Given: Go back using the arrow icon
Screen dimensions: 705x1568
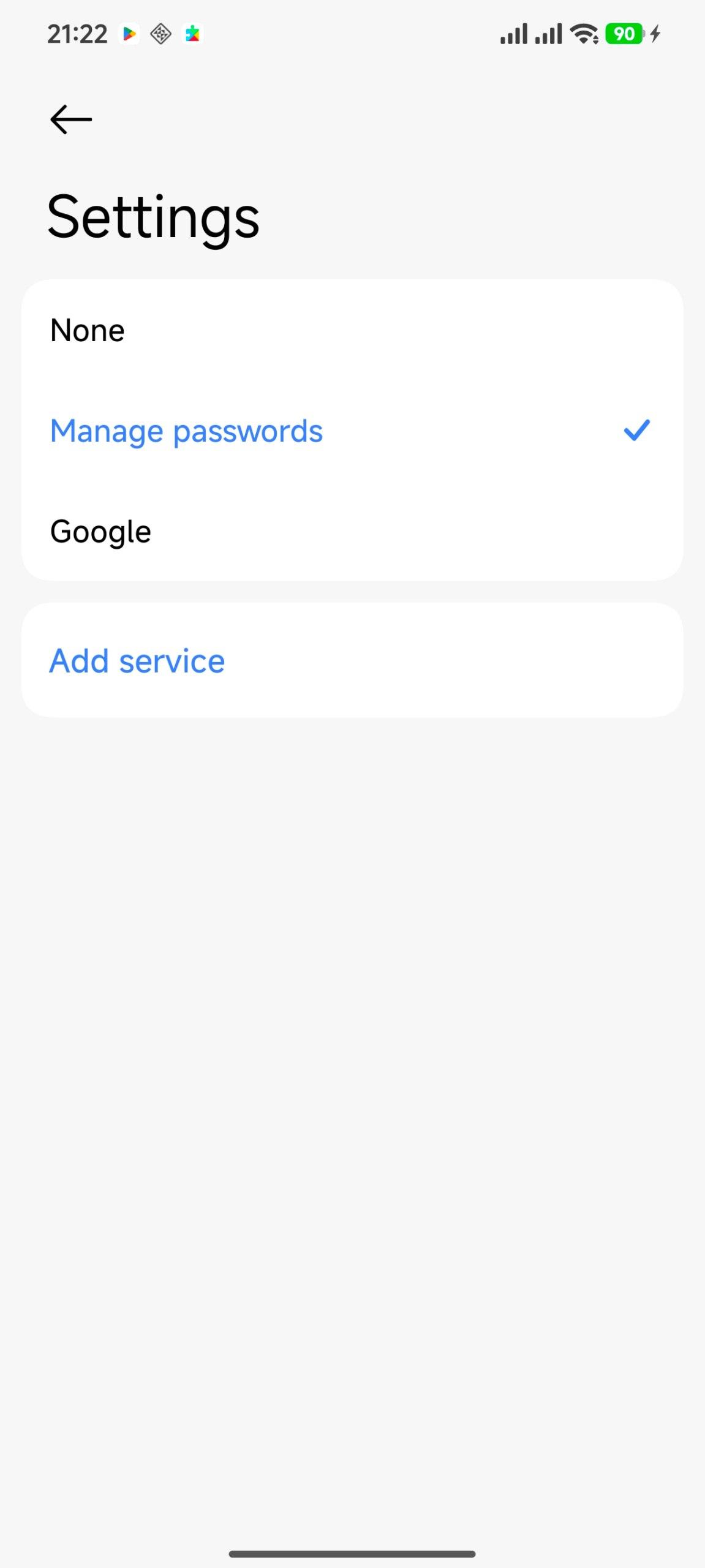Looking at the screenshot, I should [x=71, y=119].
